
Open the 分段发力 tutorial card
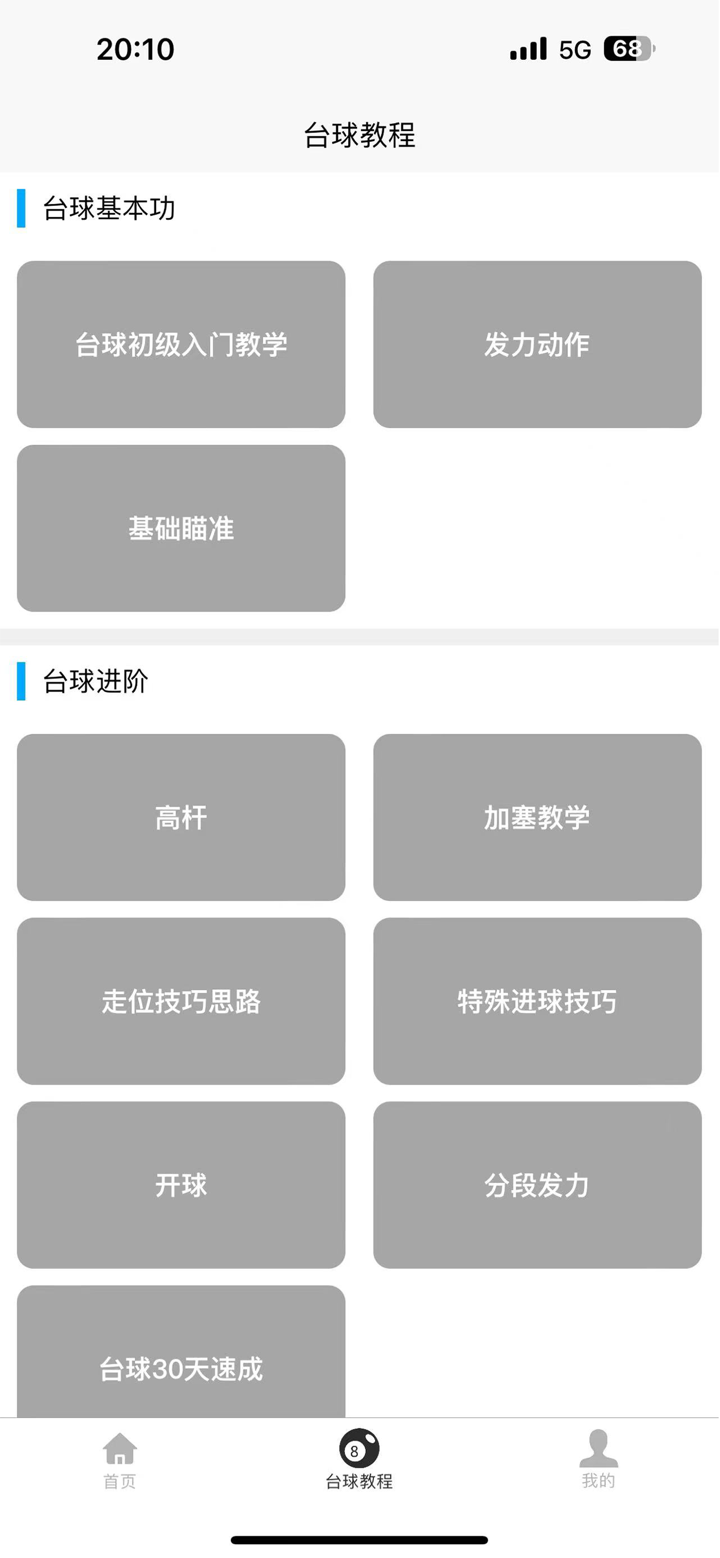537,1185
